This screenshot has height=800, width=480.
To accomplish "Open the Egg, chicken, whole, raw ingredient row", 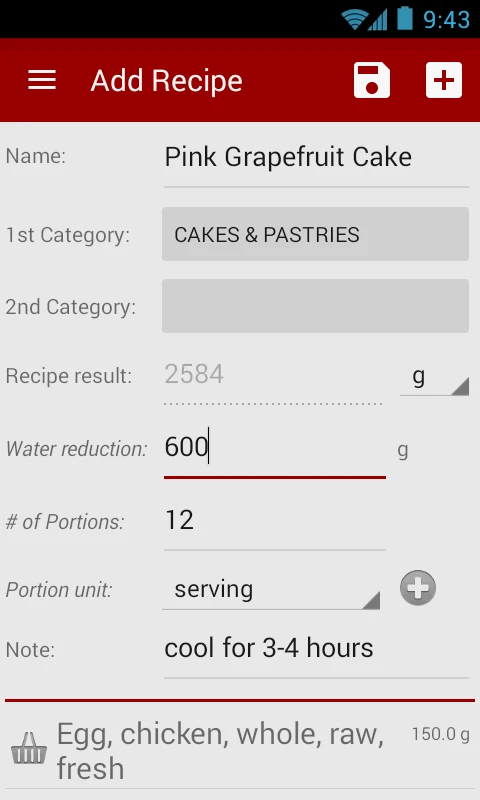I will pos(240,750).
